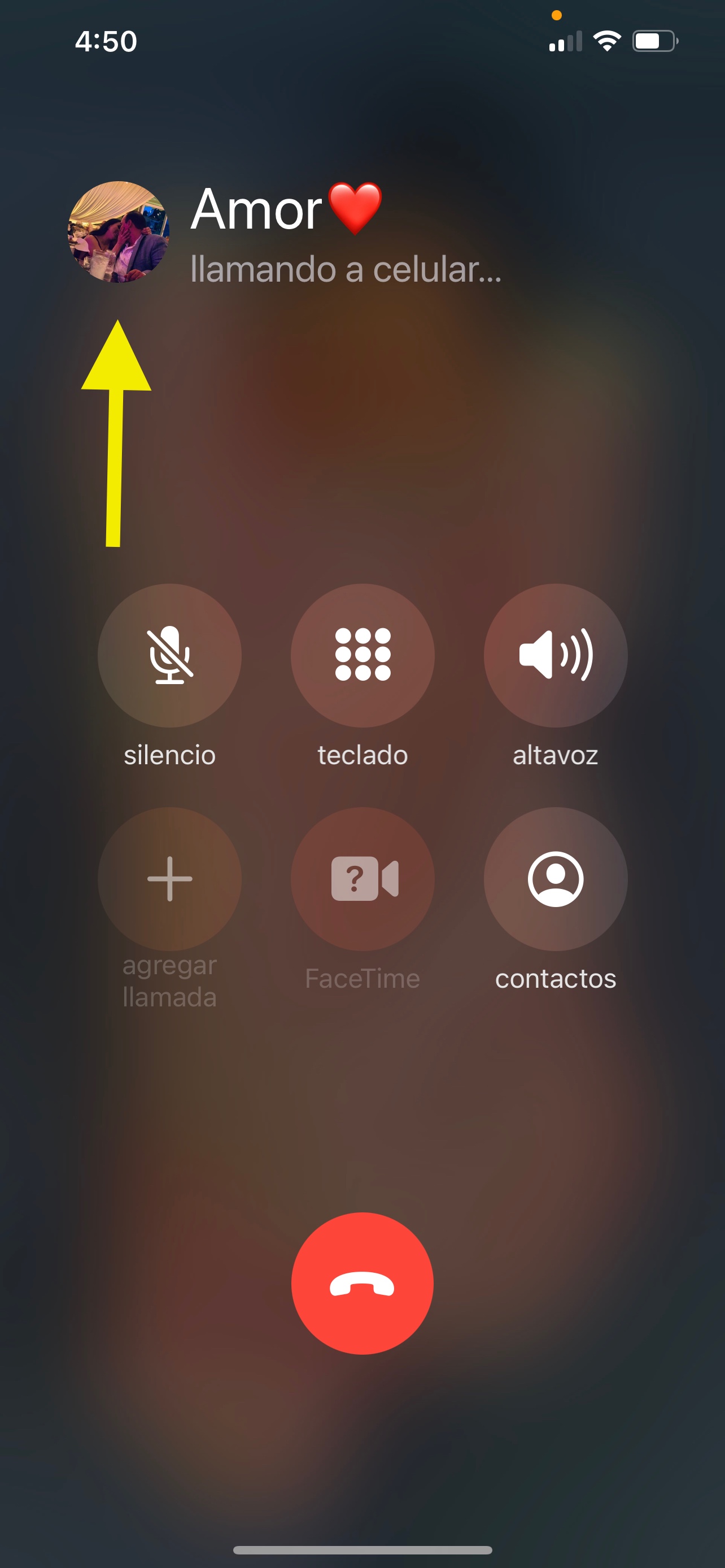Image resolution: width=725 pixels, height=1568 pixels.
Task: Hang up with the red end button
Action: 362,1284
